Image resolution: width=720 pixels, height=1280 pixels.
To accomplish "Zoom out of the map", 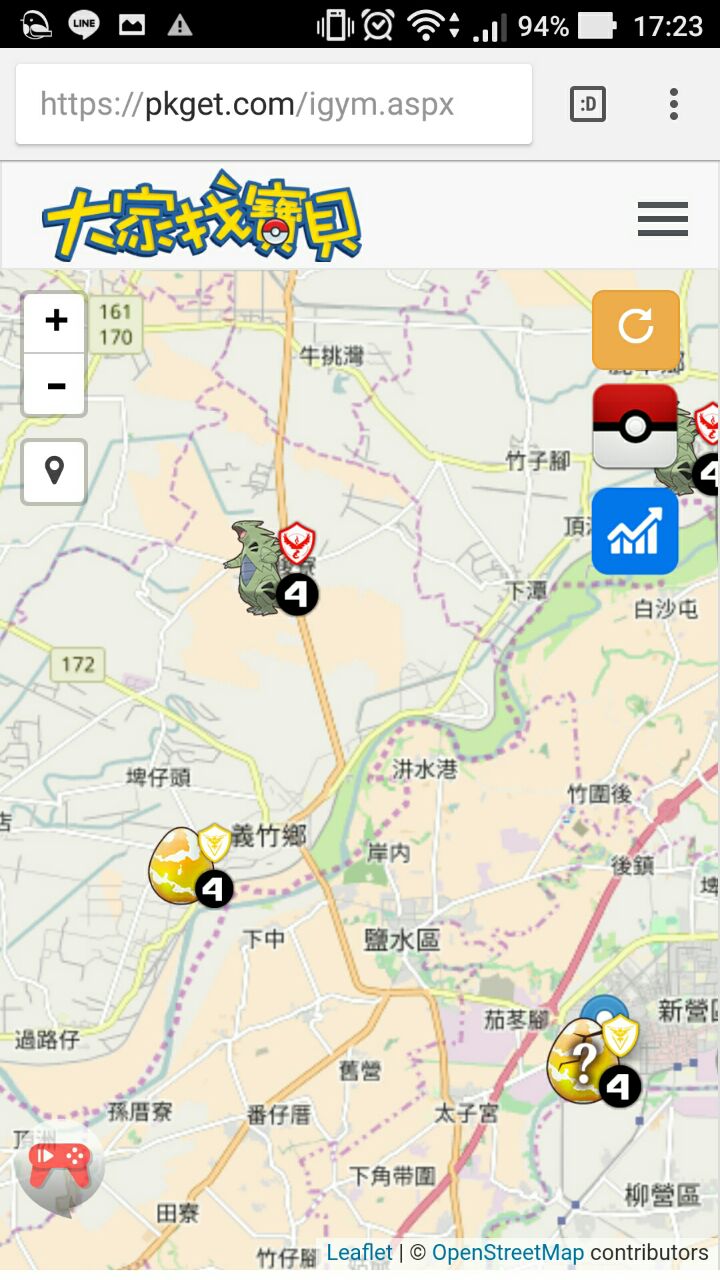I will [56, 385].
